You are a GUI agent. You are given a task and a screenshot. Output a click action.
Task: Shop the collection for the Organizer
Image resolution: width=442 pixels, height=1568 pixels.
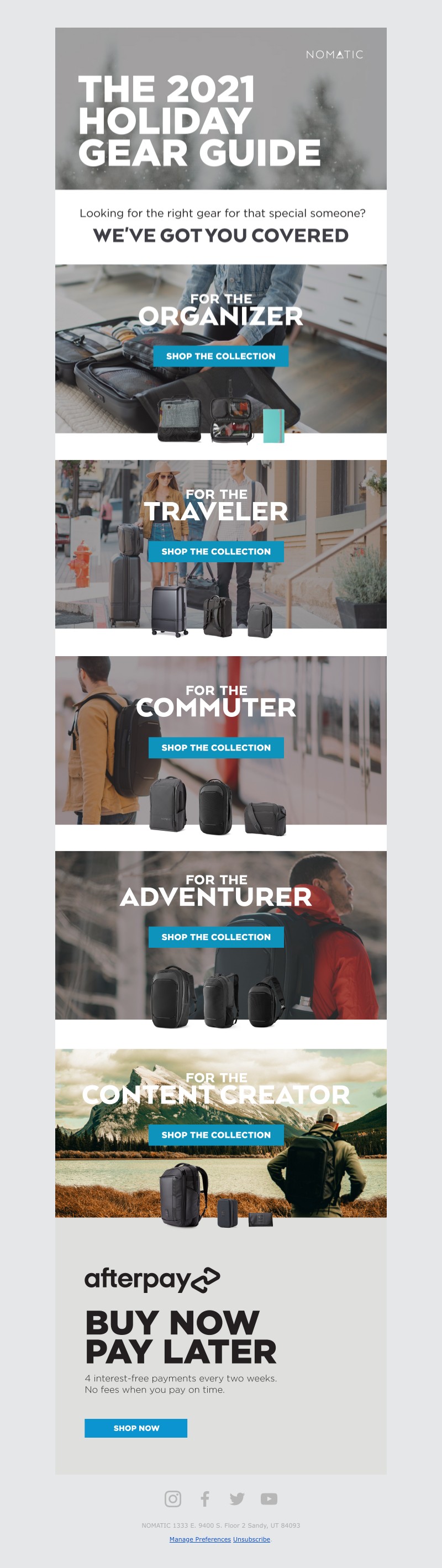click(x=220, y=356)
